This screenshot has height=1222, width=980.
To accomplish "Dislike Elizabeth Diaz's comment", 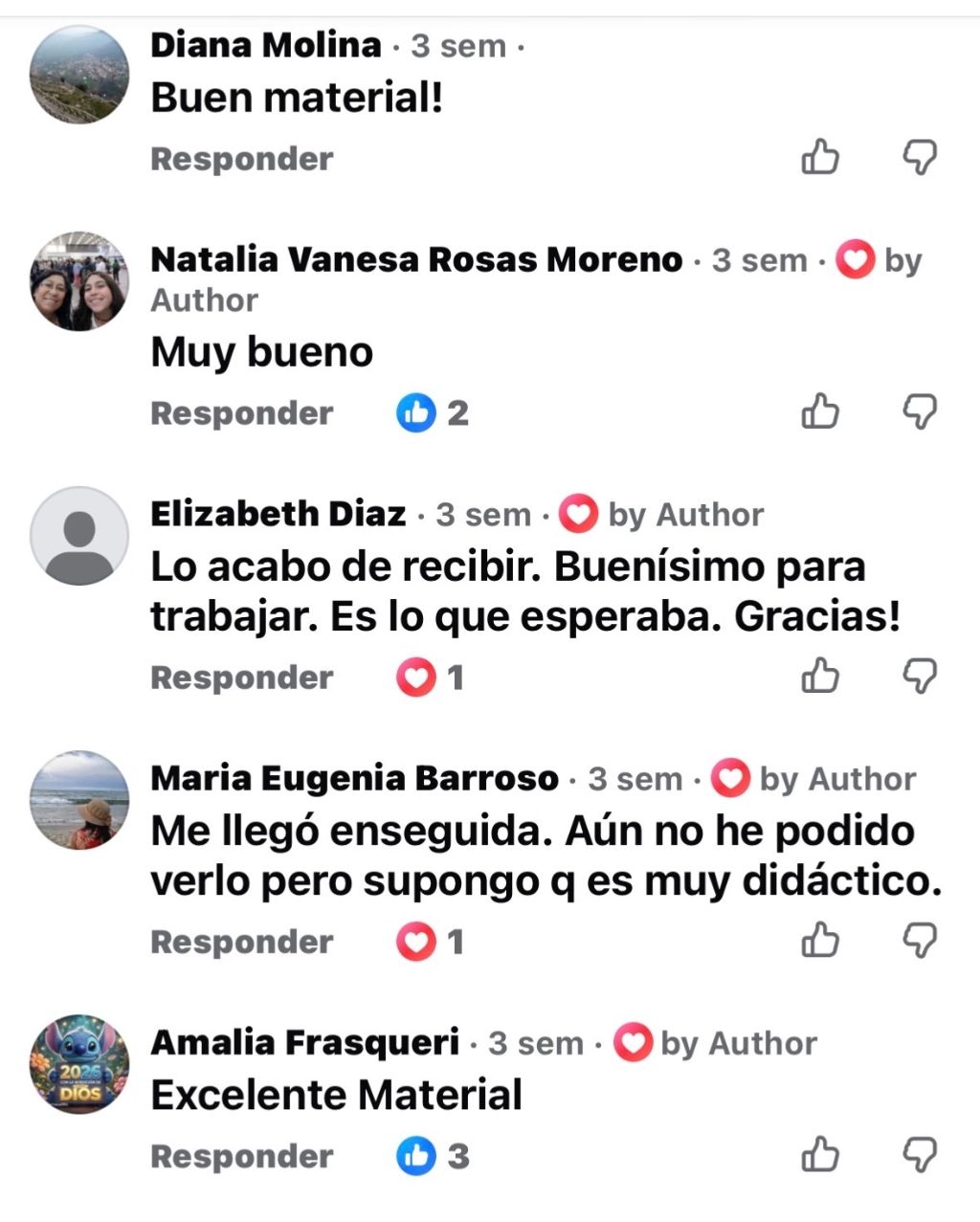I will click(920, 676).
